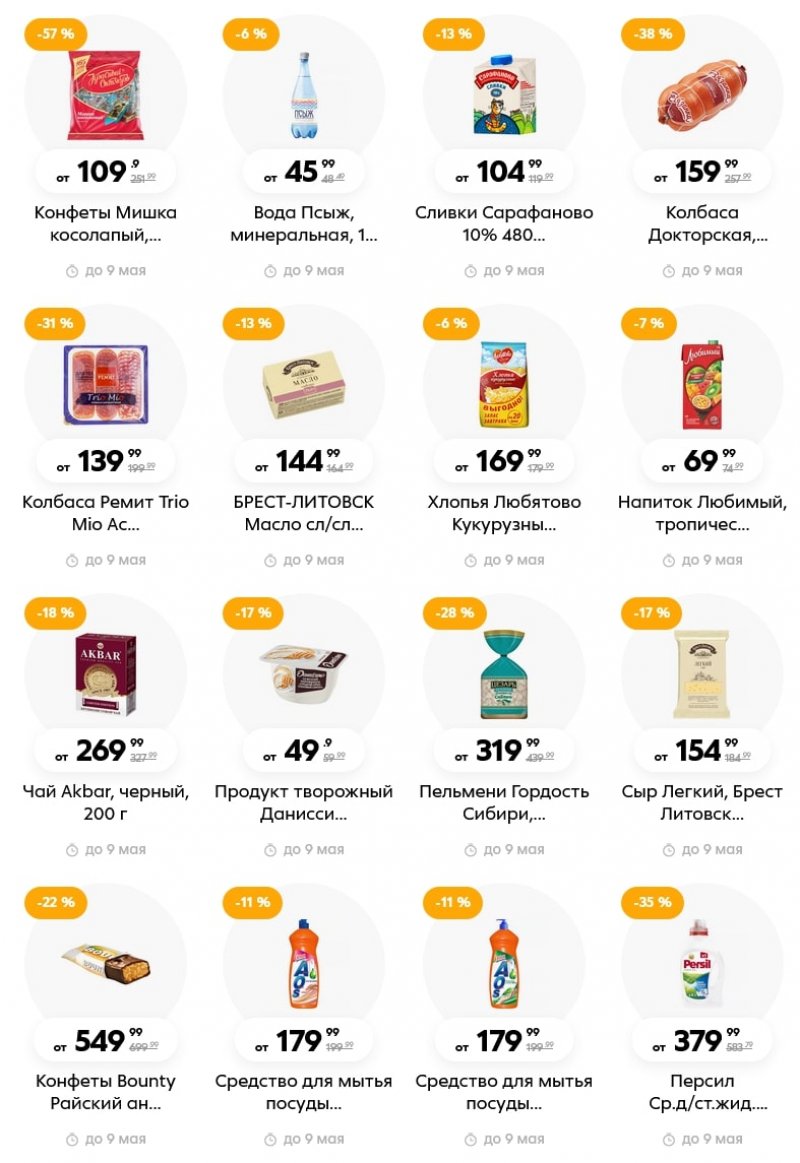
Task: View Вода Псыж mineral water offer
Action: click(x=304, y=224)
